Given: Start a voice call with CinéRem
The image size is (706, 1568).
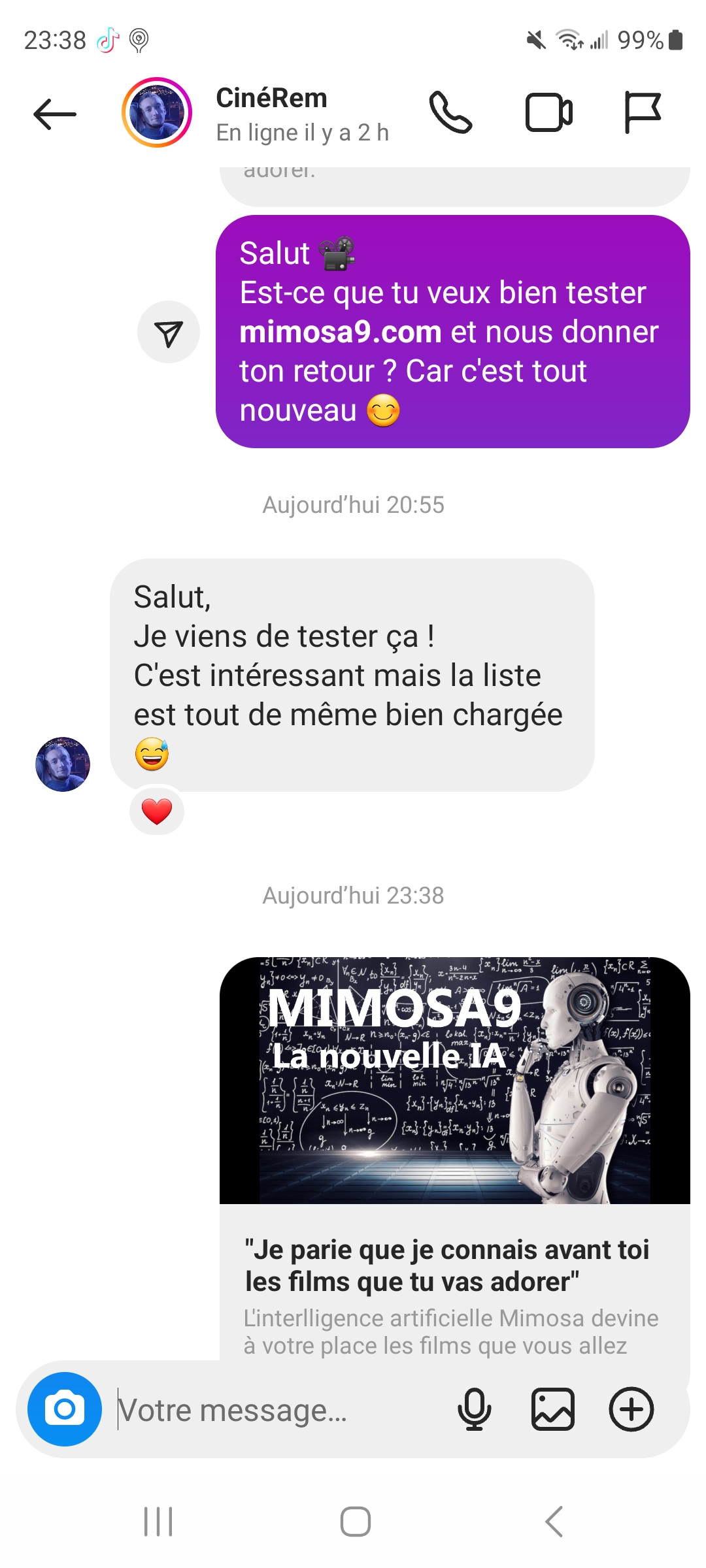Looking at the screenshot, I should (450, 113).
